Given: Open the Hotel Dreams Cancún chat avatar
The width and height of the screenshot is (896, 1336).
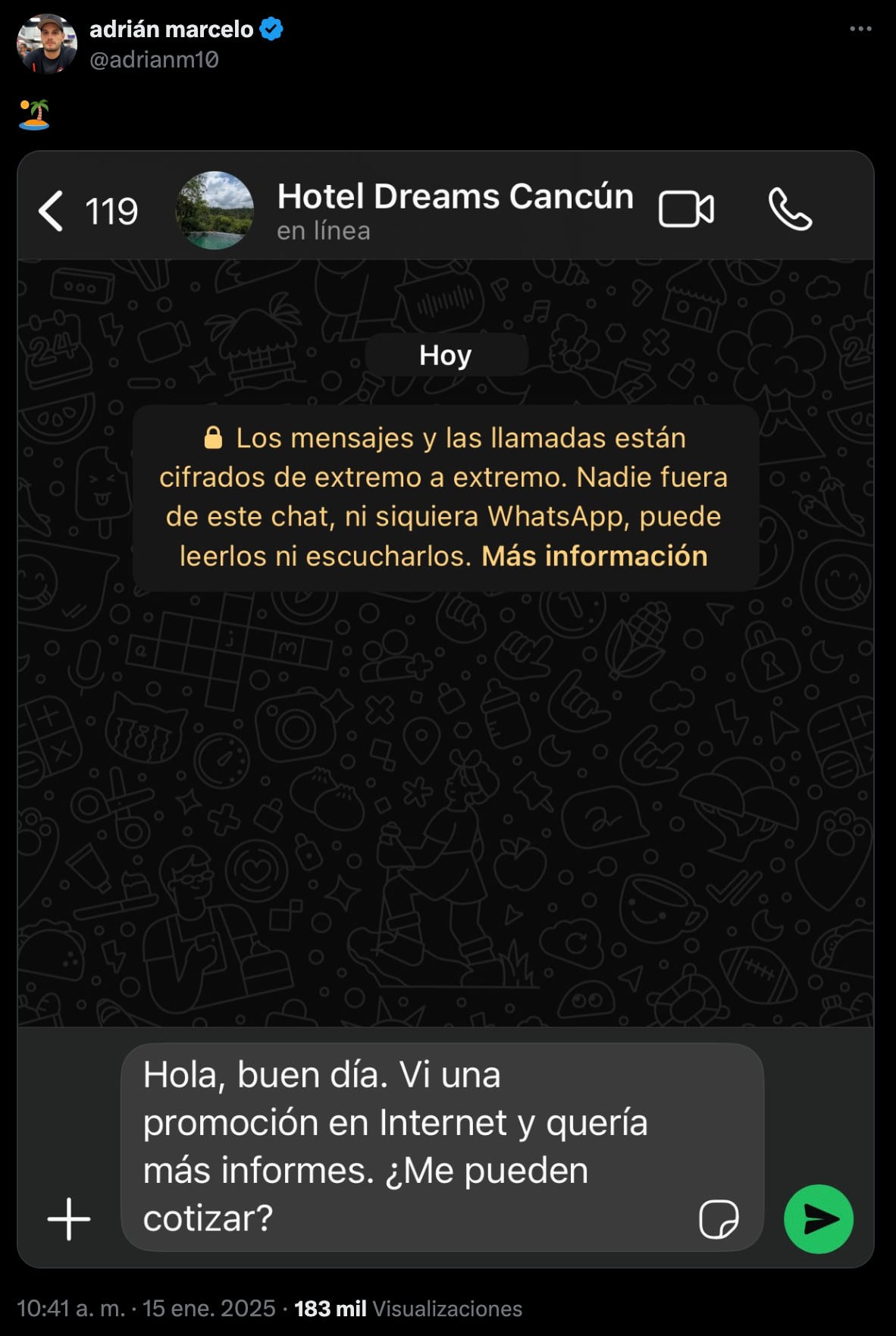Looking at the screenshot, I should coord(215,210).
